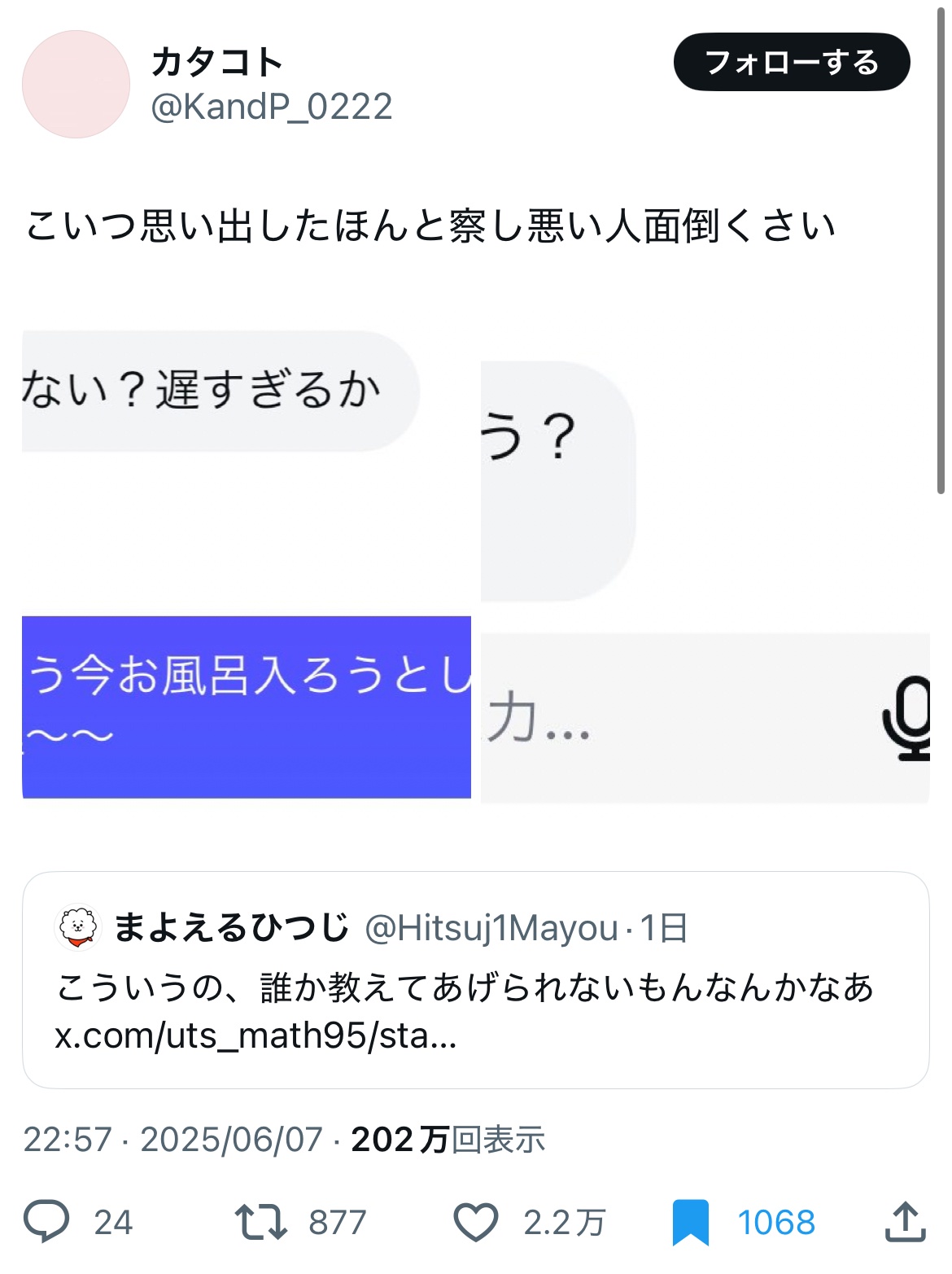Image resolution: width=952 pixels, height=1274 pixels.
Task: Remove the bookmark from this post
Action: pos(690,1221)
